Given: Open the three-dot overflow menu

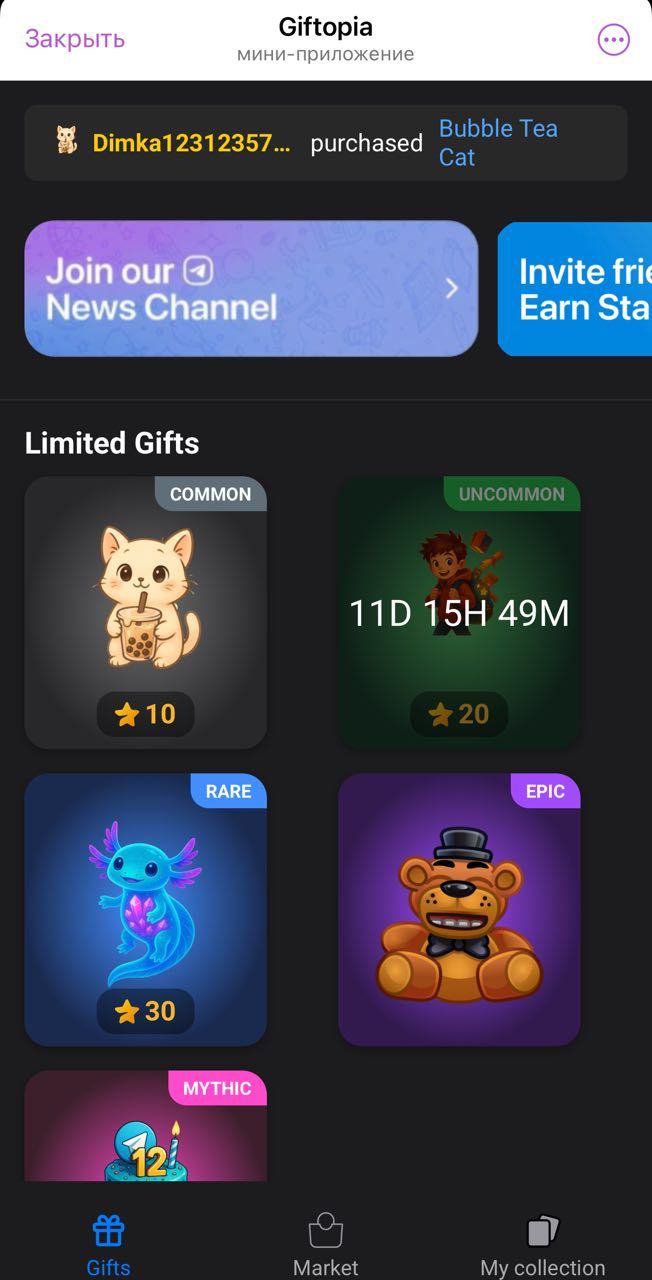Looking at the screenshot, I should (613, 40).
